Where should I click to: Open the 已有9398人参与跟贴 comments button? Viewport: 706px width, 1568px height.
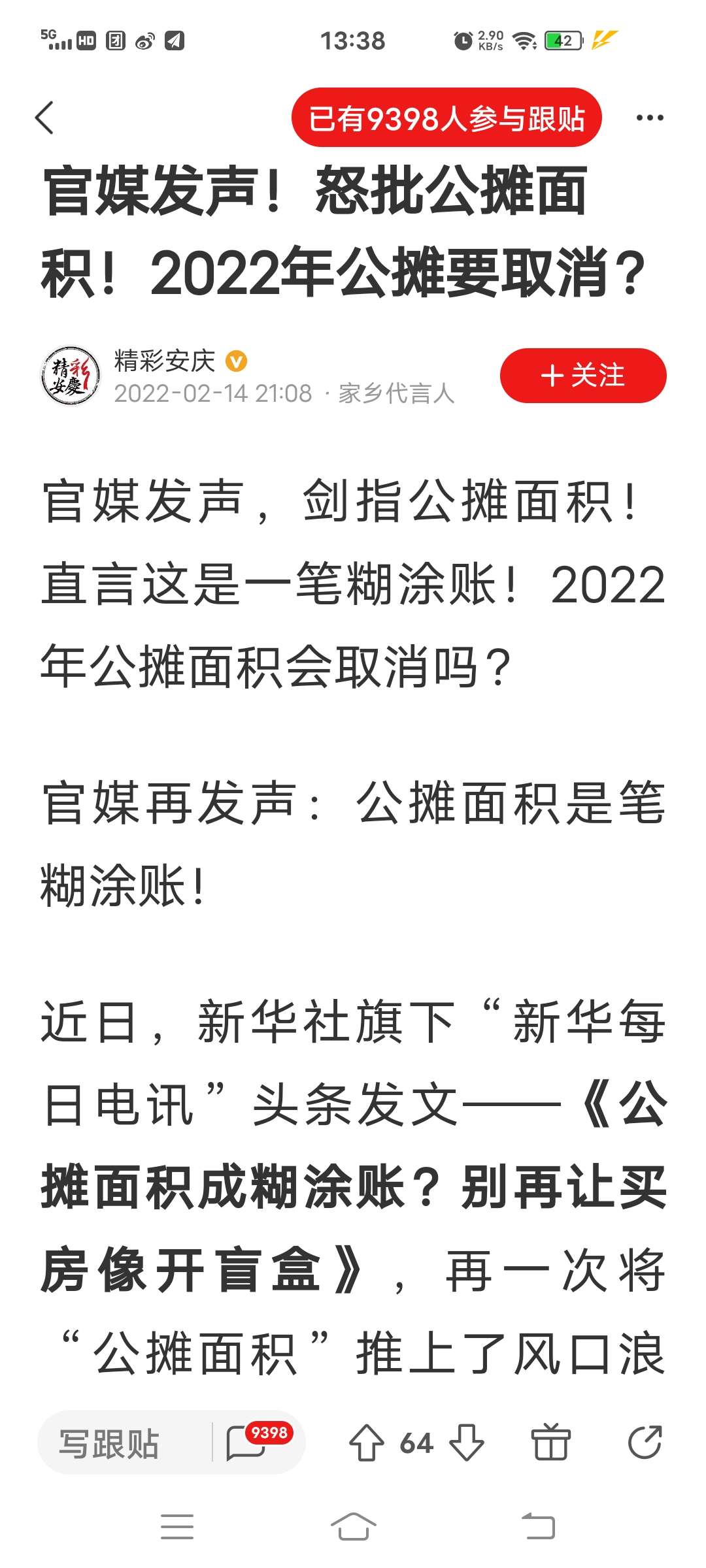point(446,118)
